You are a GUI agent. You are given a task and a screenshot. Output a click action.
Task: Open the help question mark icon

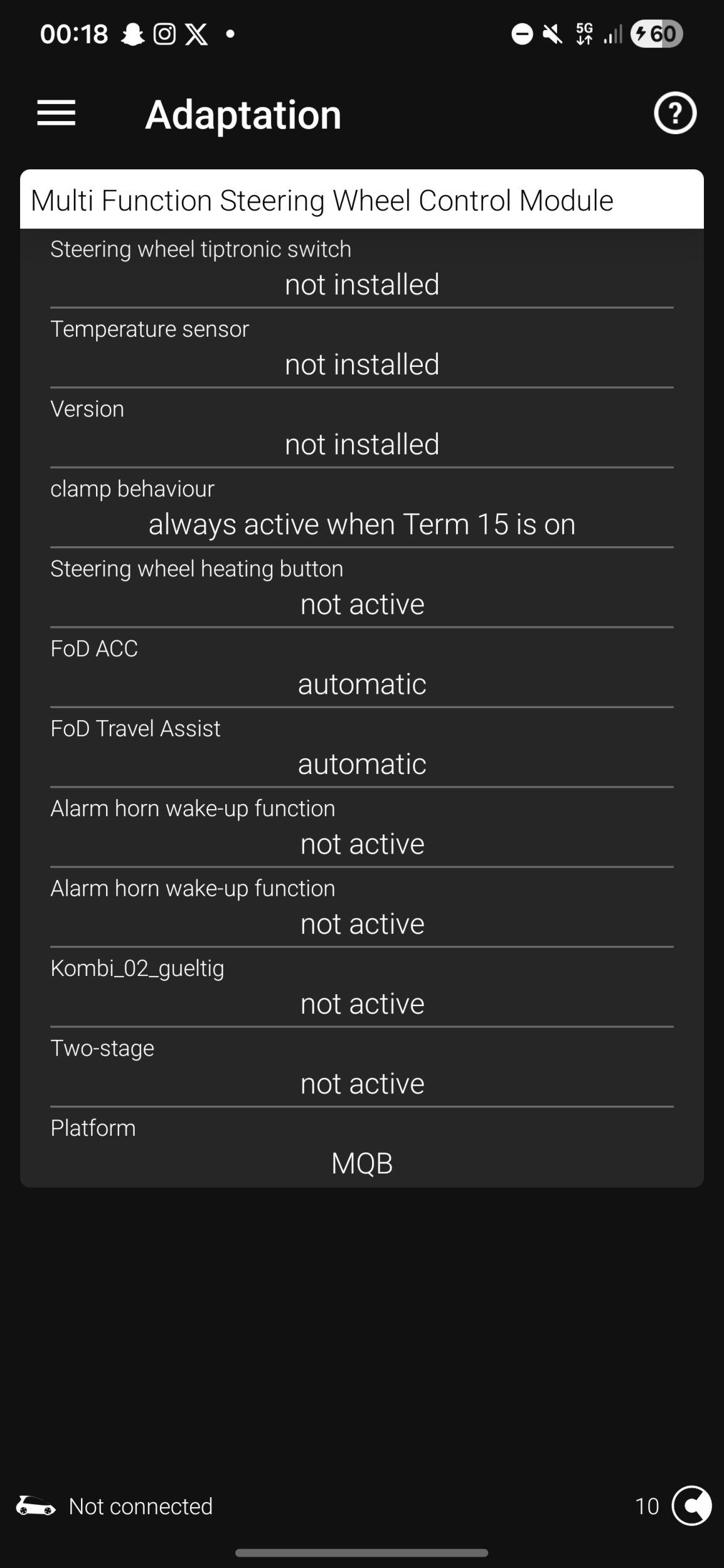pyautogui.click(x=674, y=114)
